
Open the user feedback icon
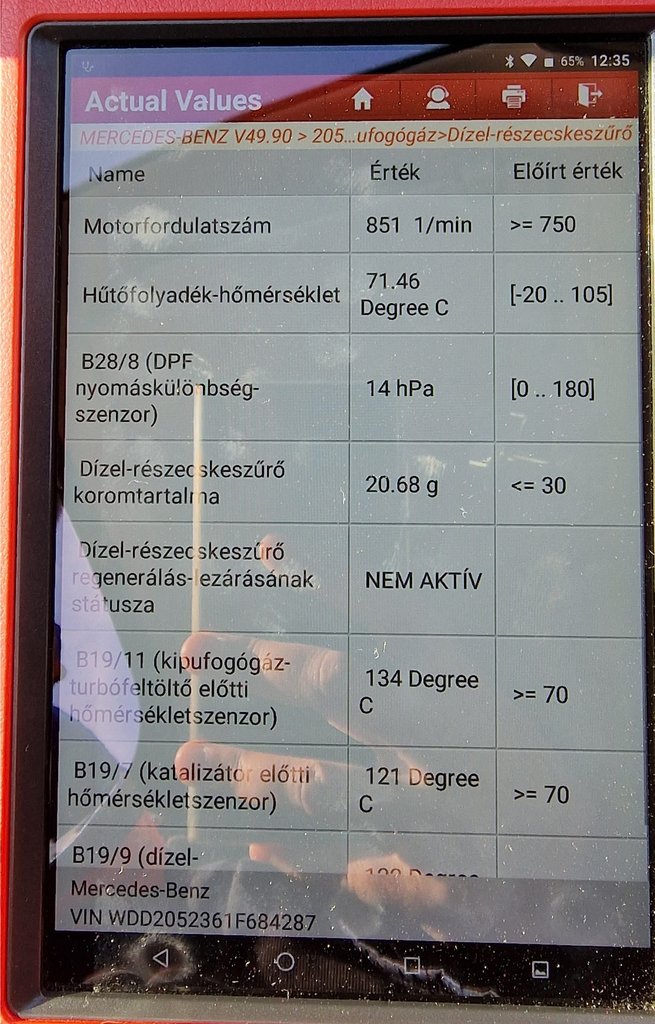tap(438, 98)
